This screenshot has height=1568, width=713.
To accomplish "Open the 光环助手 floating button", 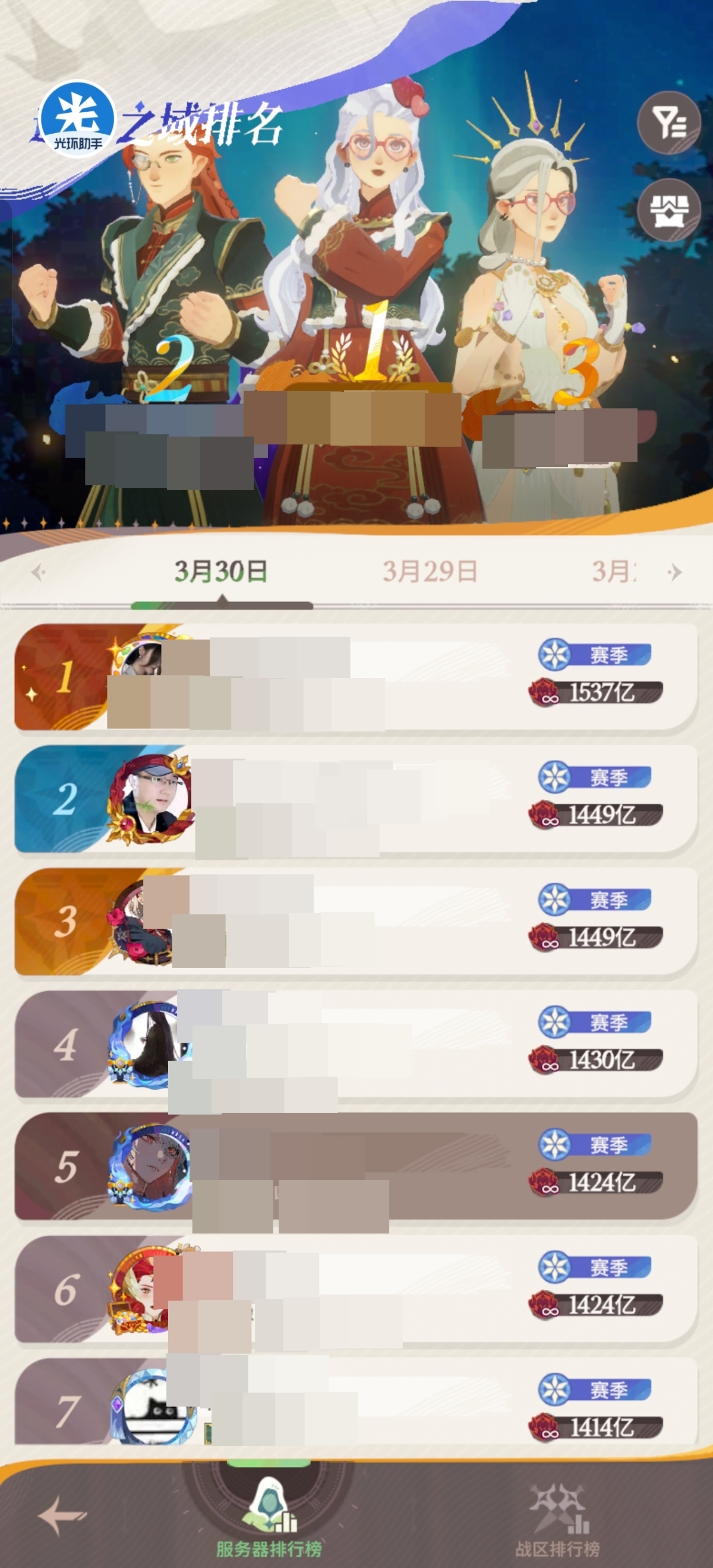I will click(77, 119).
